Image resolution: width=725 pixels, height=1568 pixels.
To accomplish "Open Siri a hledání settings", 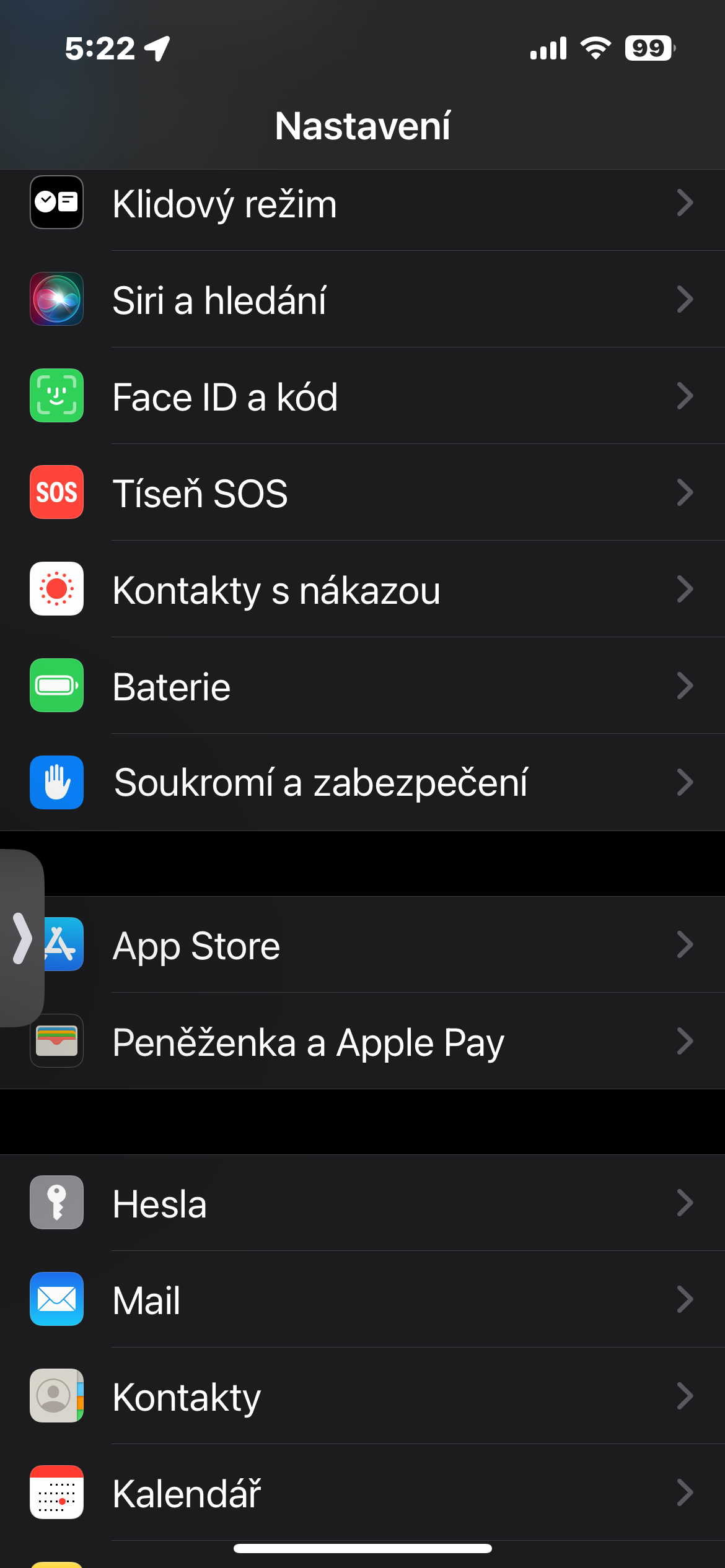I will [x=362, y=300].
